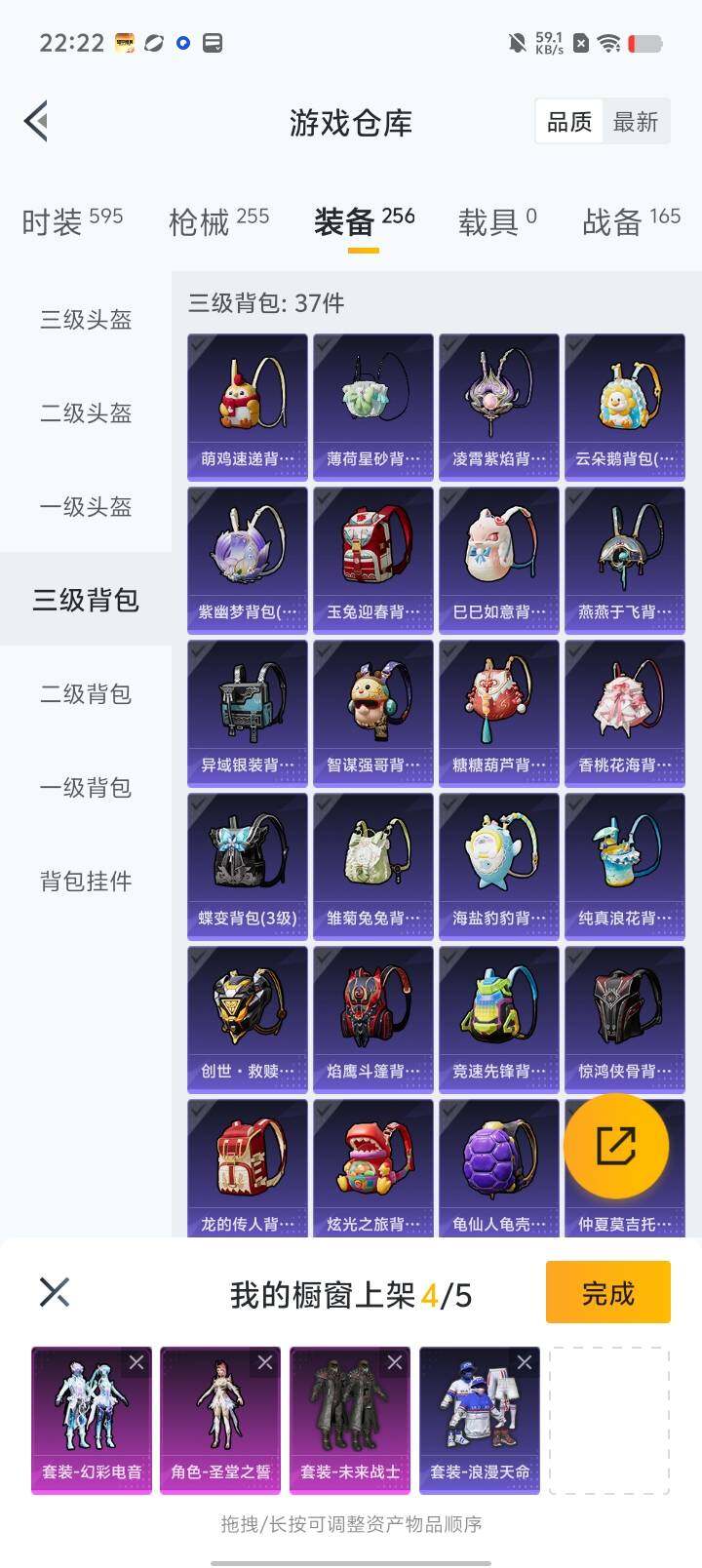The width and height of the screenshot is (702, 1568).
Task: Select the 玉兔迎春 backpack
Action: pos(373,560)
